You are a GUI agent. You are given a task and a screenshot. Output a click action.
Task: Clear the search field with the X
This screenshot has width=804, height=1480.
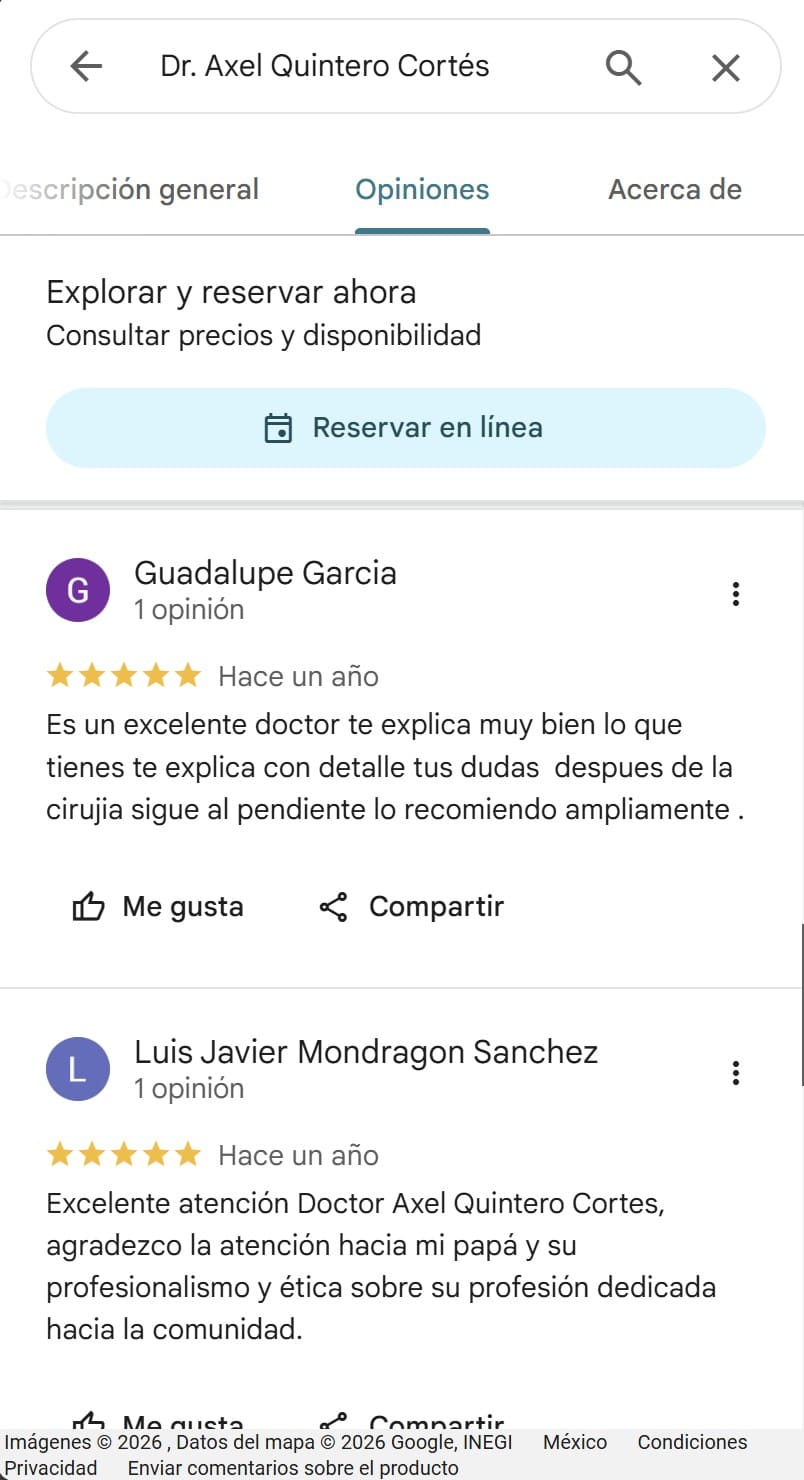pyautogui.click(x=724, y=67)
